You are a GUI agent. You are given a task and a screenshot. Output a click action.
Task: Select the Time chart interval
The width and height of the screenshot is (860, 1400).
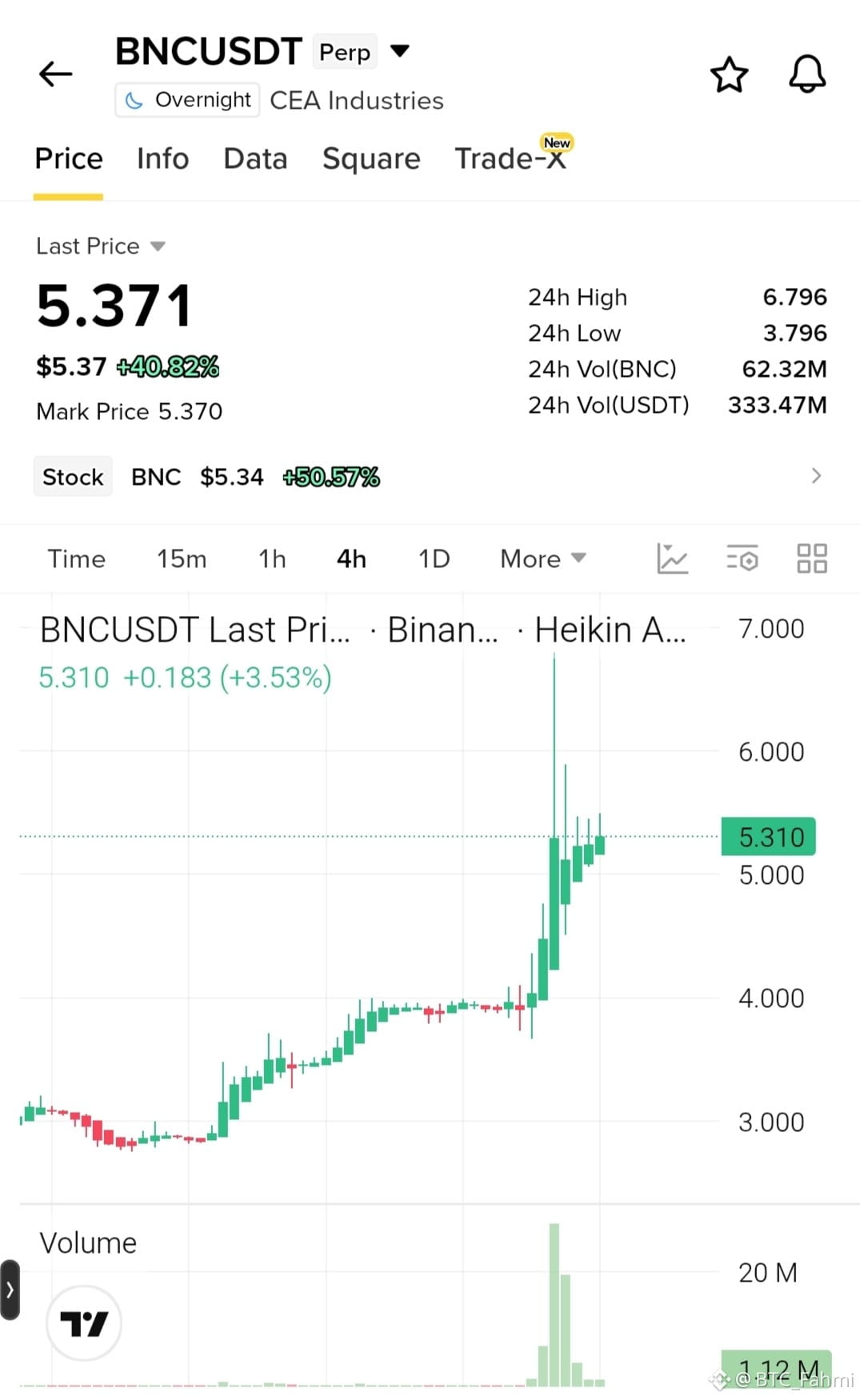[x=76, y=558]
